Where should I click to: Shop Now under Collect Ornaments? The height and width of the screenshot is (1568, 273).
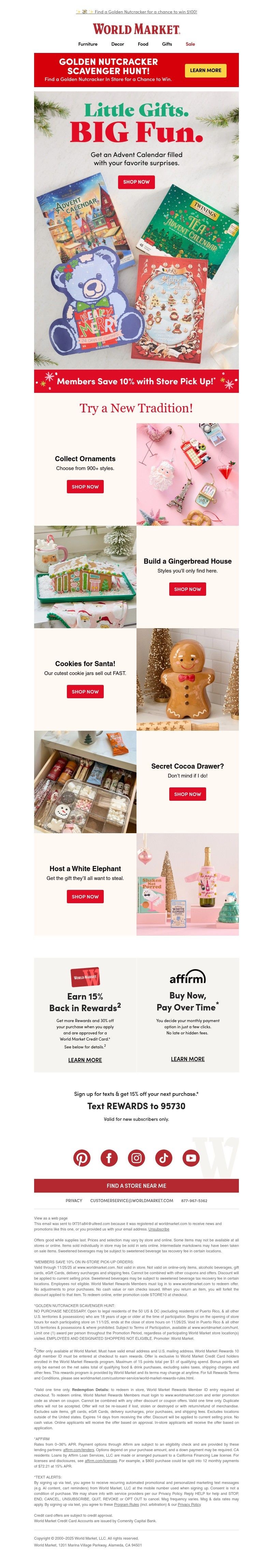(85, 486)
